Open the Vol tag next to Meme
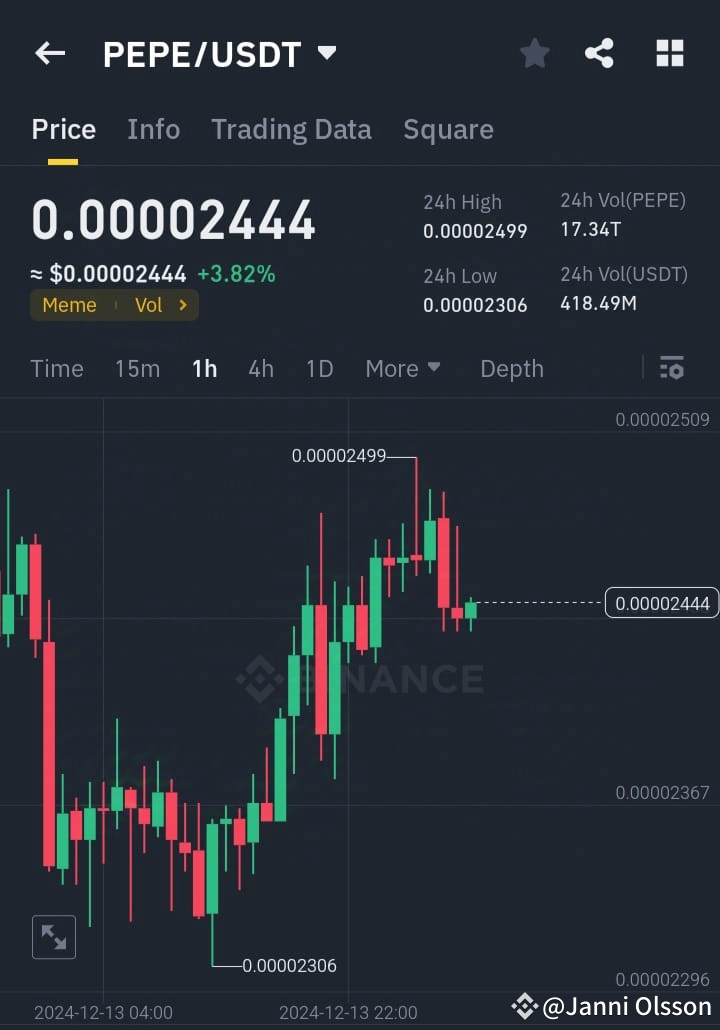The width and height of the screenshot is (720, 1030). (x=149, y=305)
